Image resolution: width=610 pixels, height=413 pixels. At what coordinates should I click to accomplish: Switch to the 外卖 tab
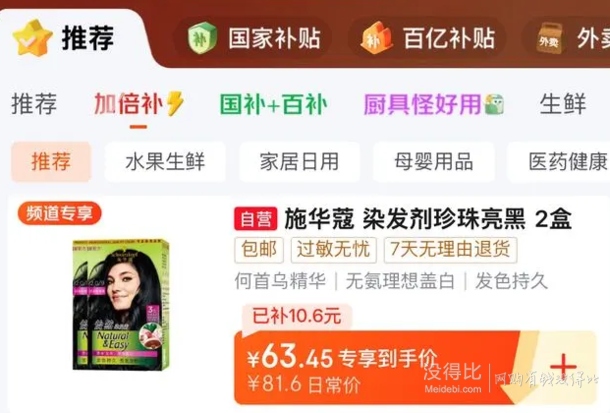577,39
